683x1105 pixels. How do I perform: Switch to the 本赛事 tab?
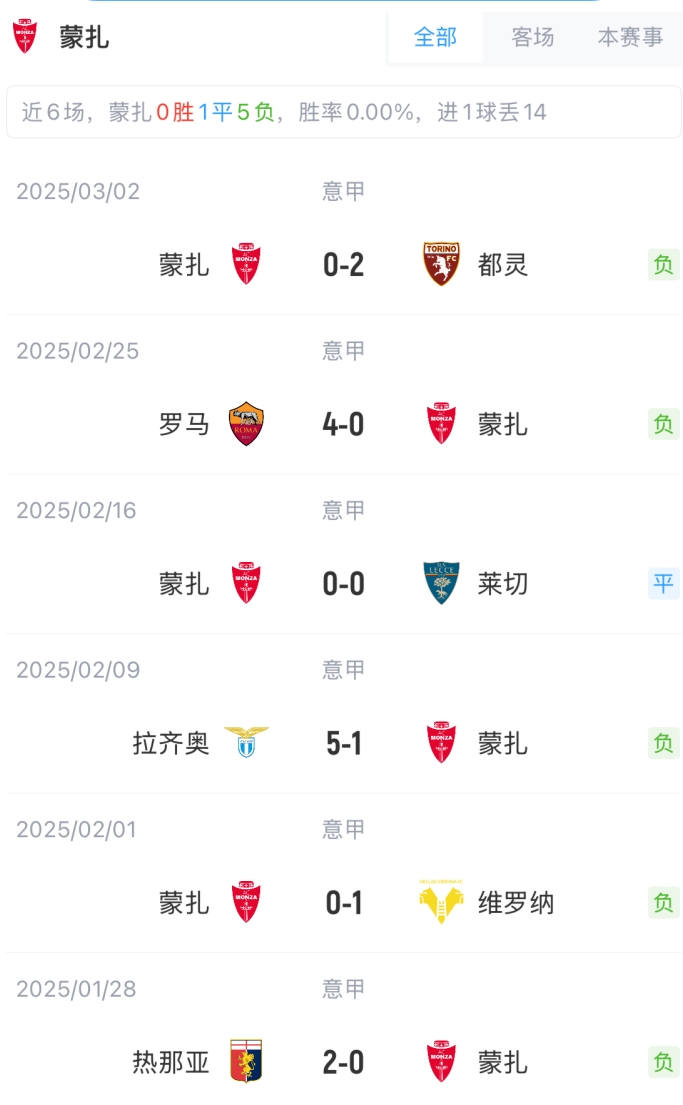[630, 37]
